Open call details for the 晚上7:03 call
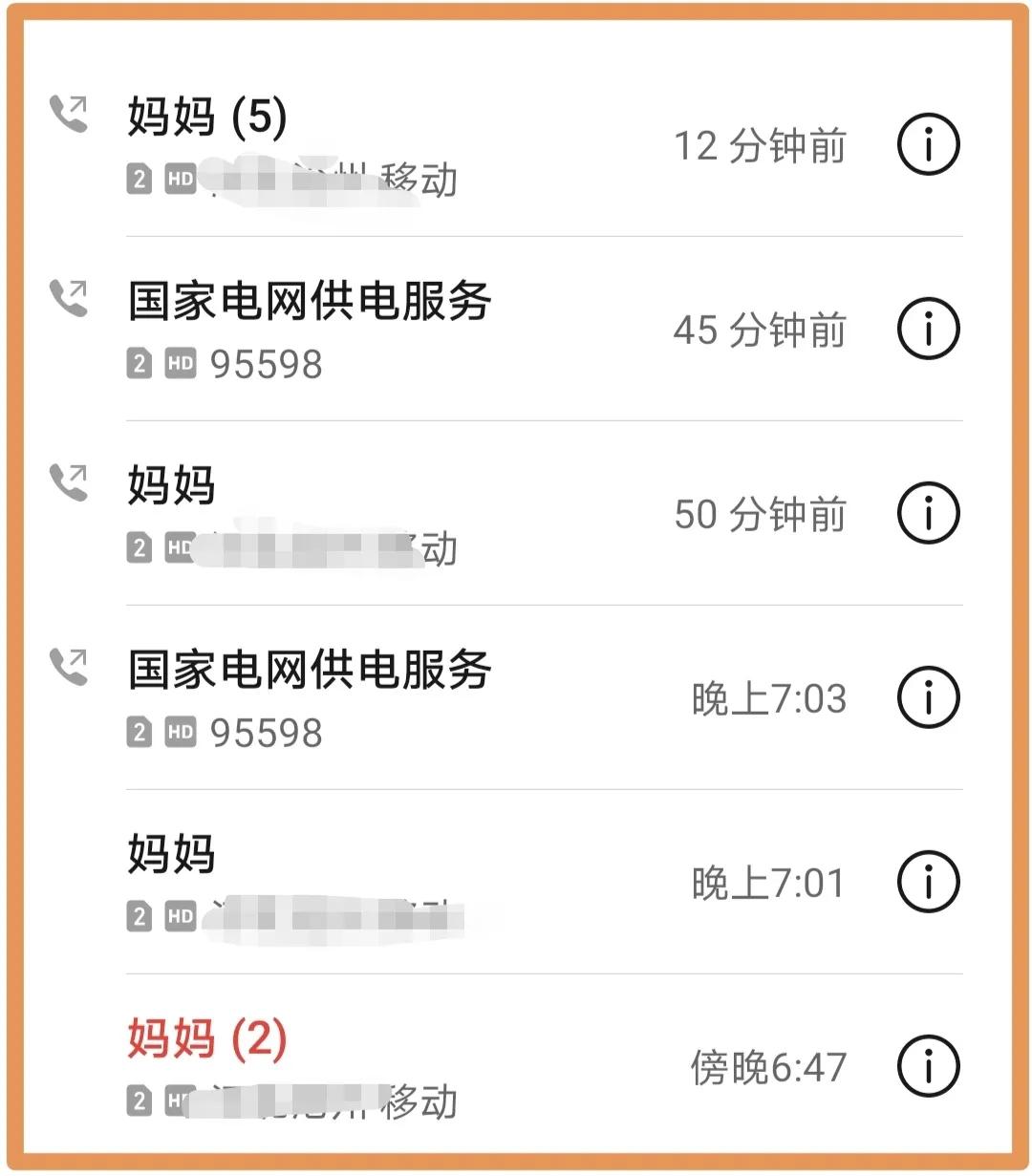This screenshot has height=1176, width=1032. click(x=927, y=697)
